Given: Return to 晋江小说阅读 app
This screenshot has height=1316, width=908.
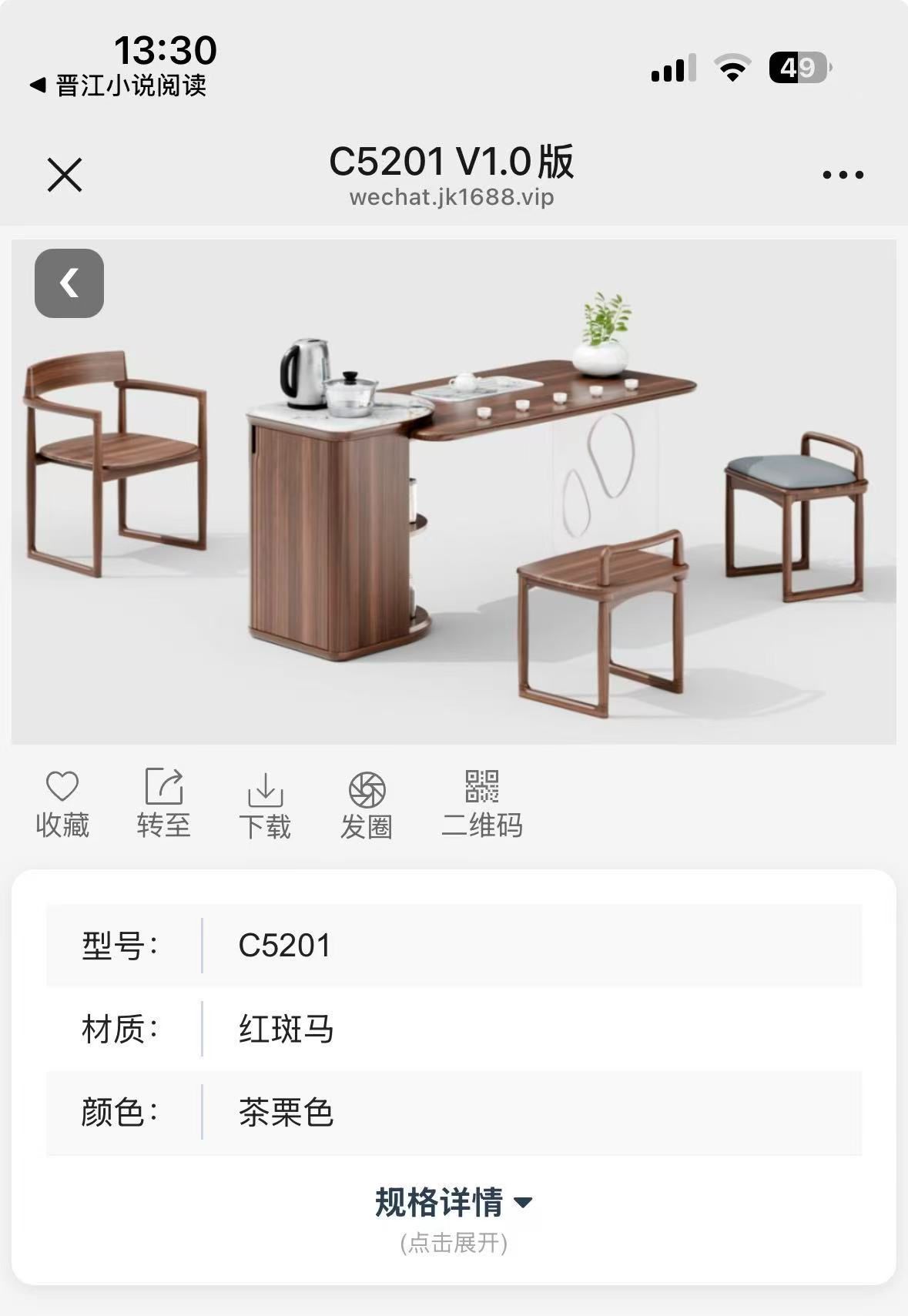Looking at the screenshot, I should [x=119, y=85].
